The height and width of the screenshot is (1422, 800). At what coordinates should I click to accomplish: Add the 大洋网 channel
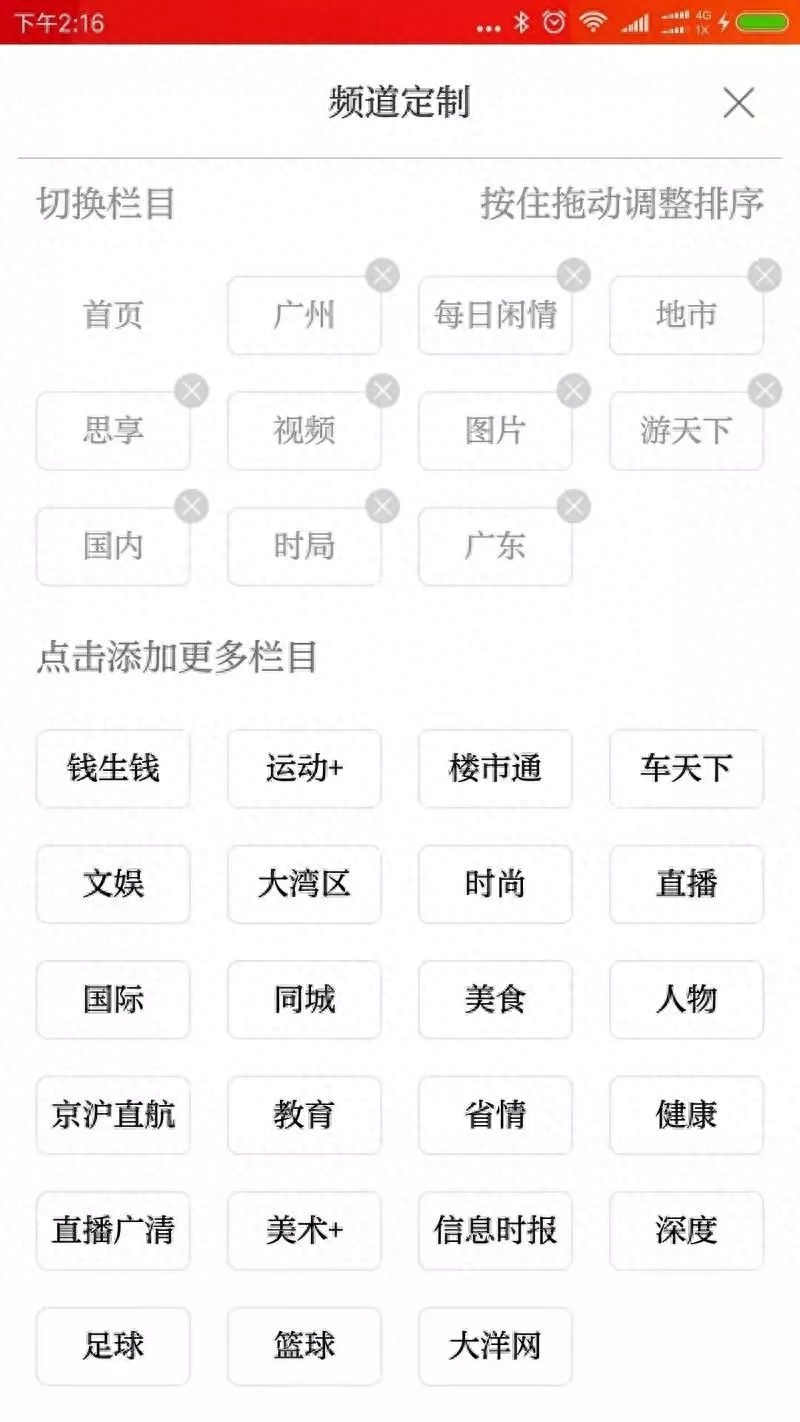[495, 1346]
